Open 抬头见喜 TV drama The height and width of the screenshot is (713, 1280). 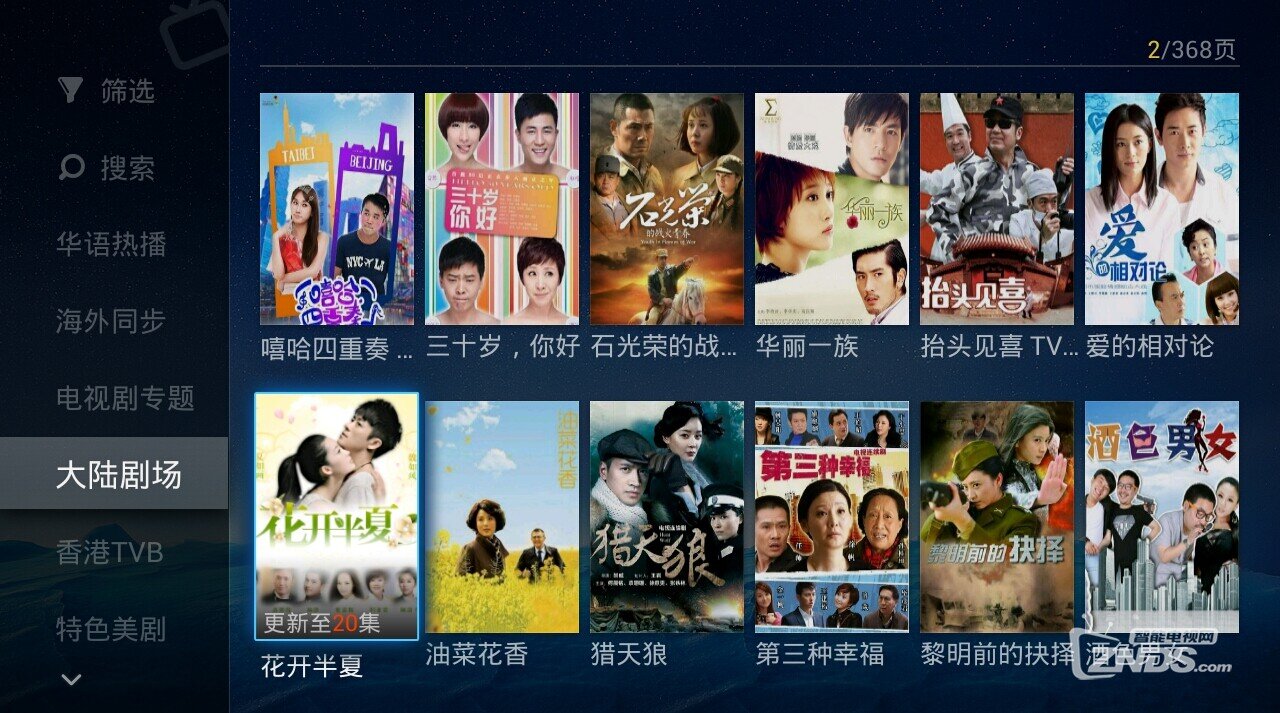click(996, 209)
